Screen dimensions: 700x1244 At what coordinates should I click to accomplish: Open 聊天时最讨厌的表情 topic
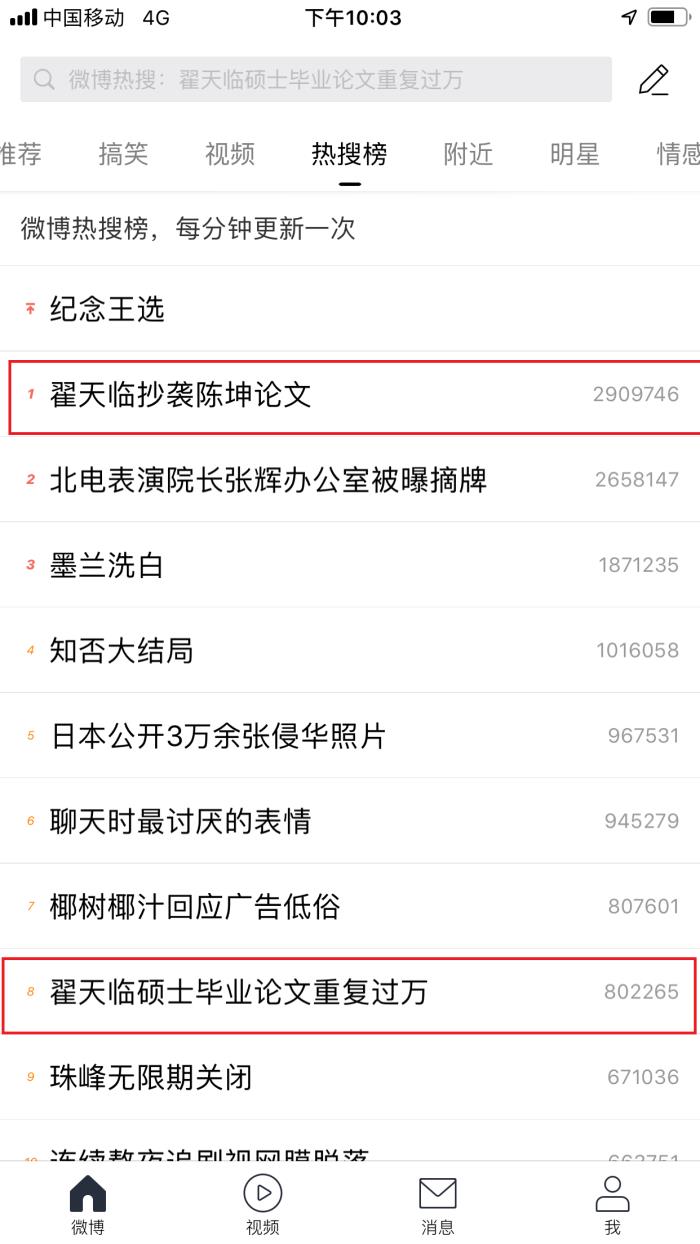click(x=181, y=822)
